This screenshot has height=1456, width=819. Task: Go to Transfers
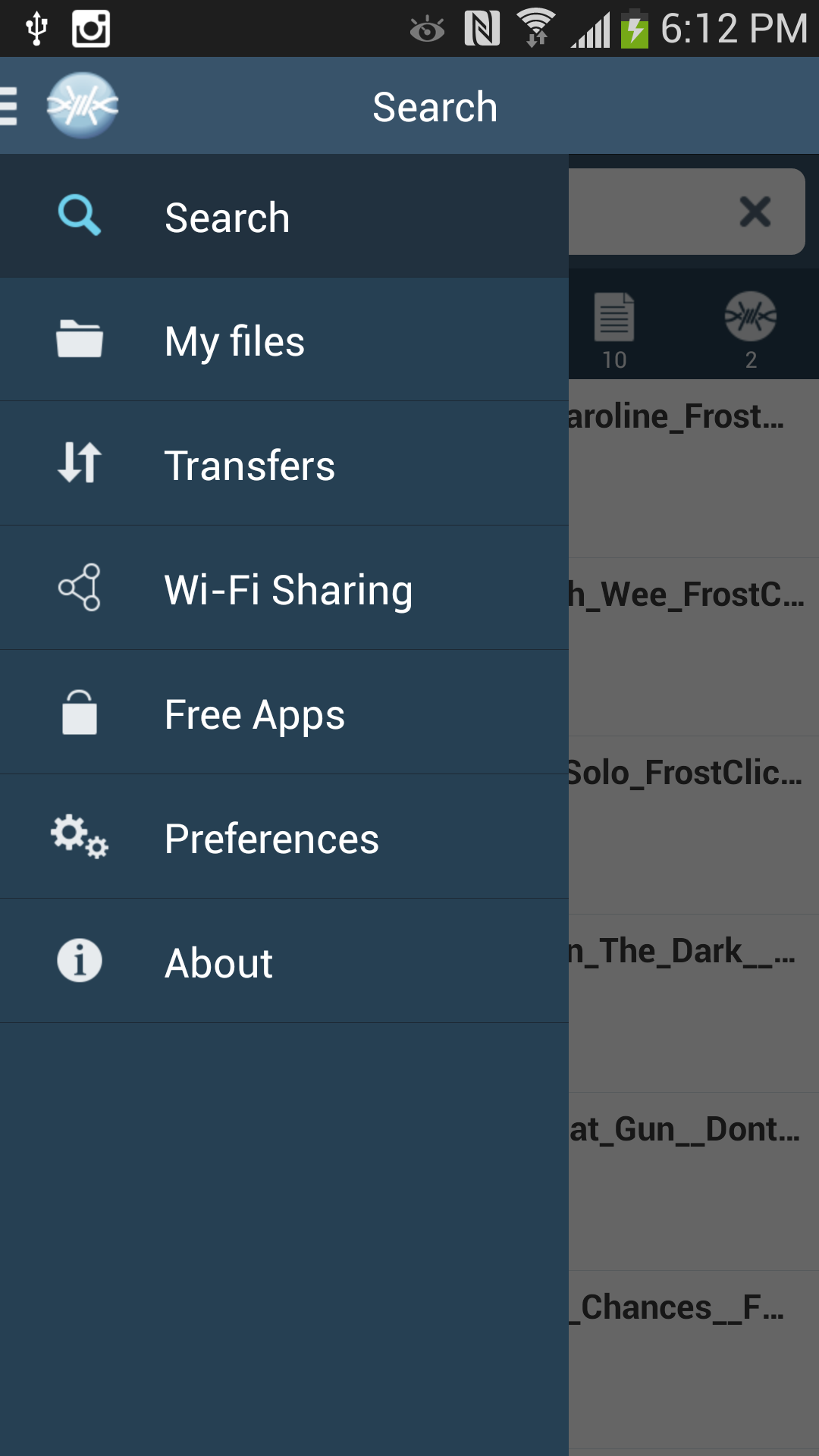(x=284, y=464)
